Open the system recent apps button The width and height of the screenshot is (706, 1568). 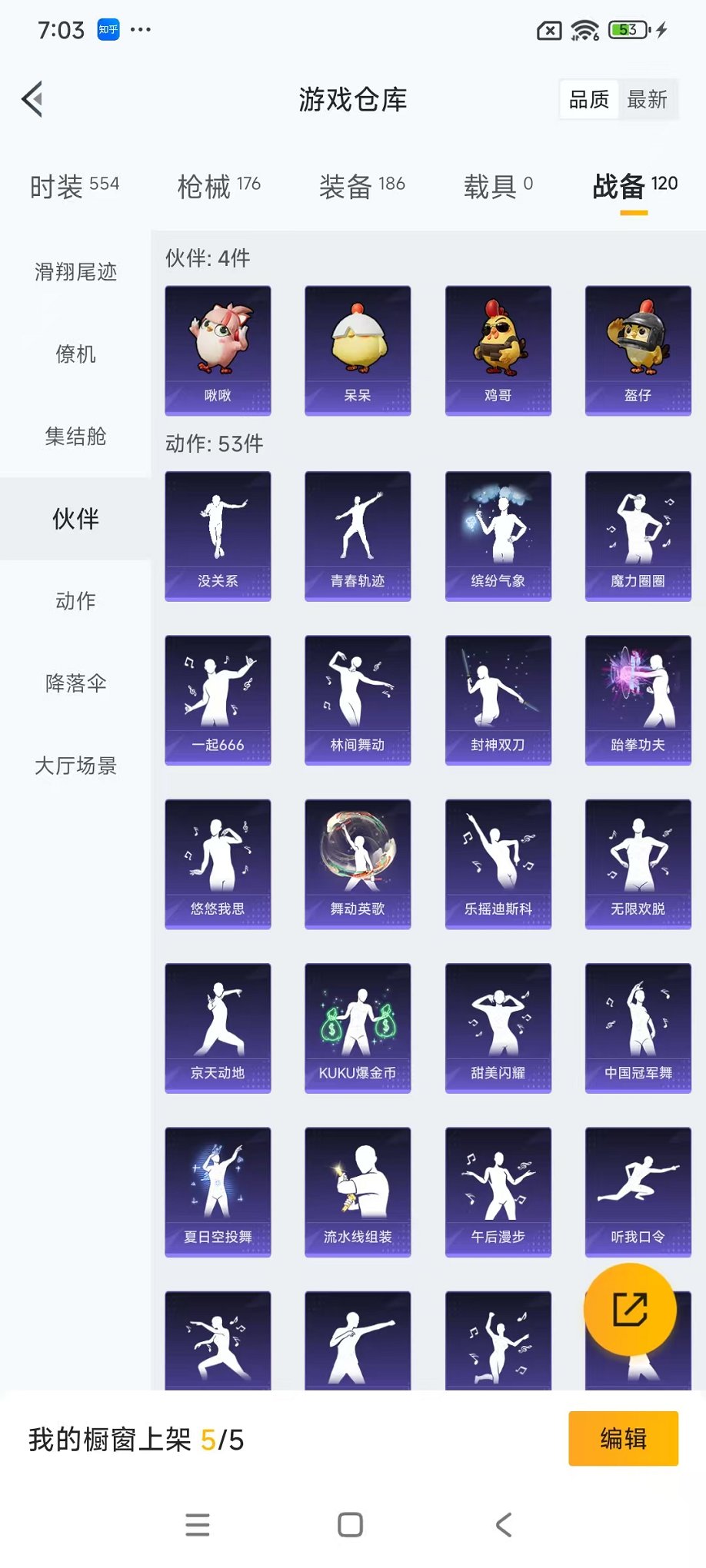click(x=198, y=1524)
